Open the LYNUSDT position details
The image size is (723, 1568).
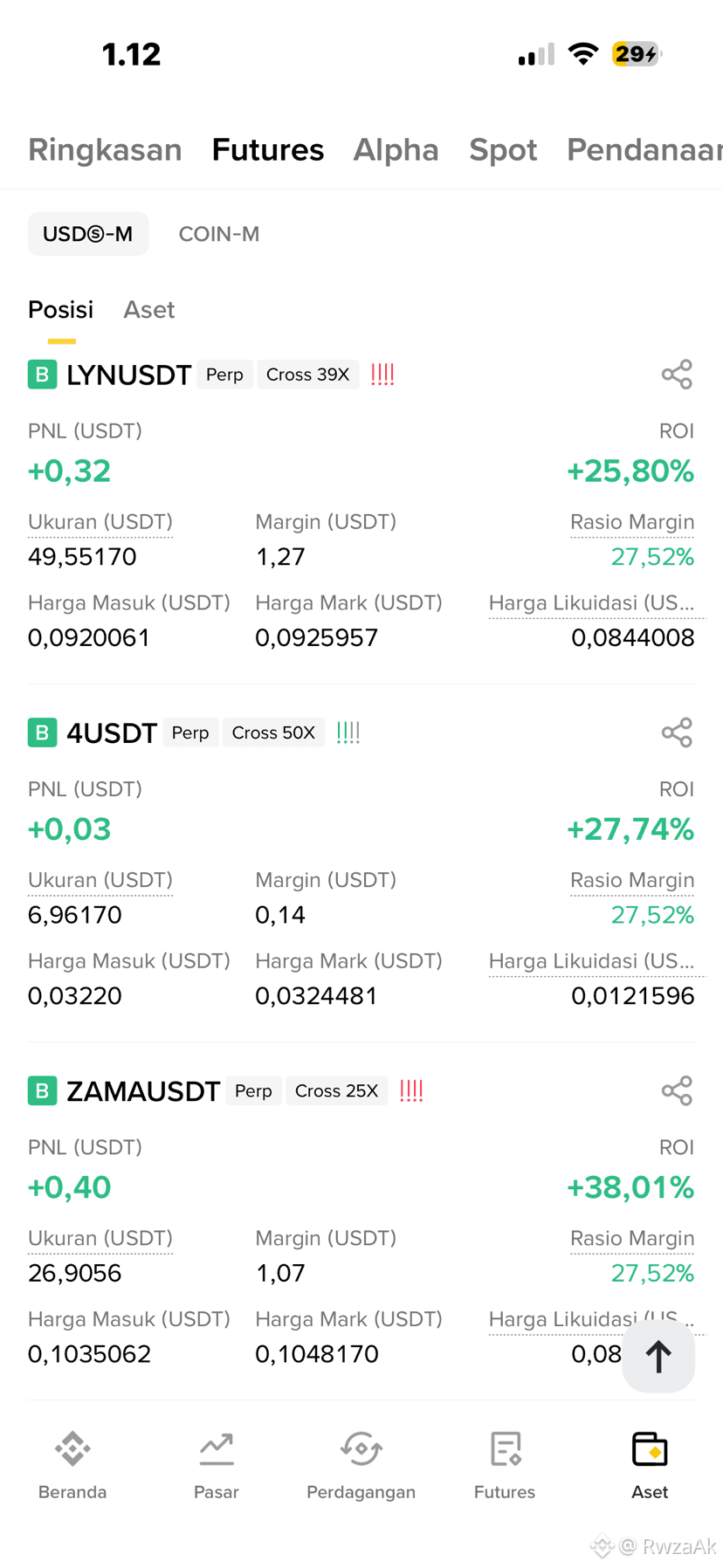coord(128,375)
